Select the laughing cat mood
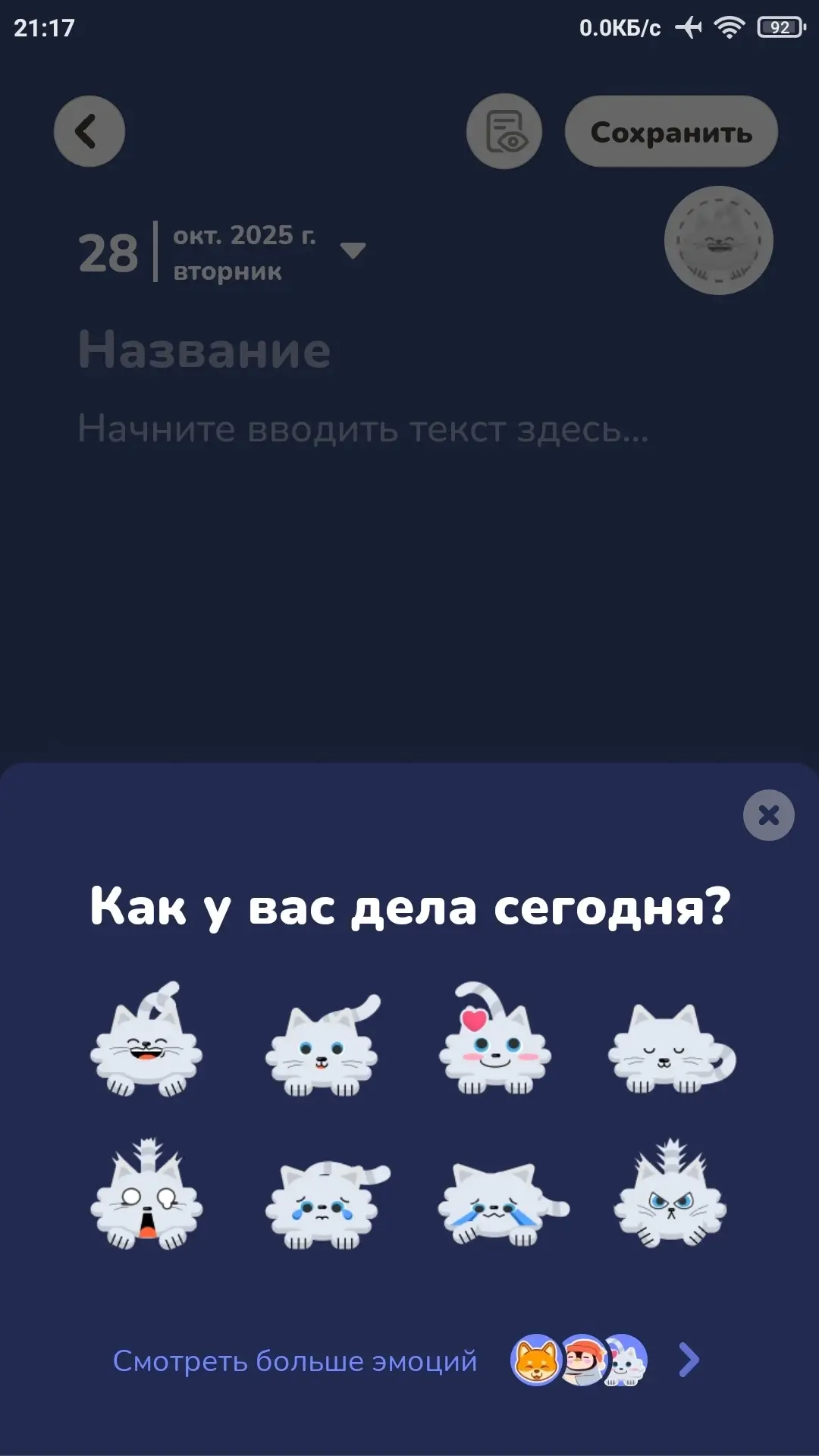This screenshot has width=819, height=1456. click(146, 1040)
